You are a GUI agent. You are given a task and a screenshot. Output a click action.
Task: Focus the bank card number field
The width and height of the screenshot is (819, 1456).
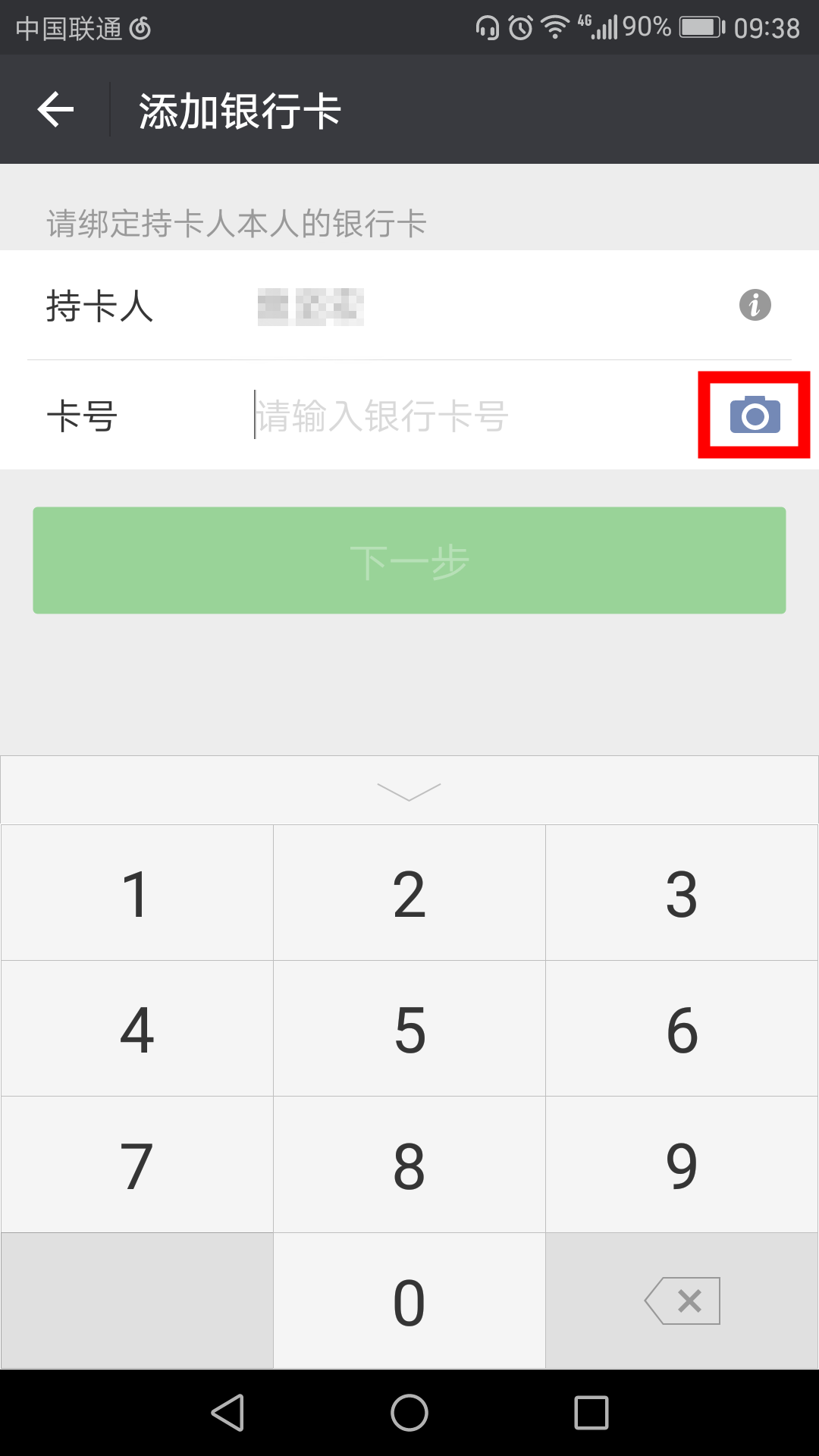coord(455,416)
